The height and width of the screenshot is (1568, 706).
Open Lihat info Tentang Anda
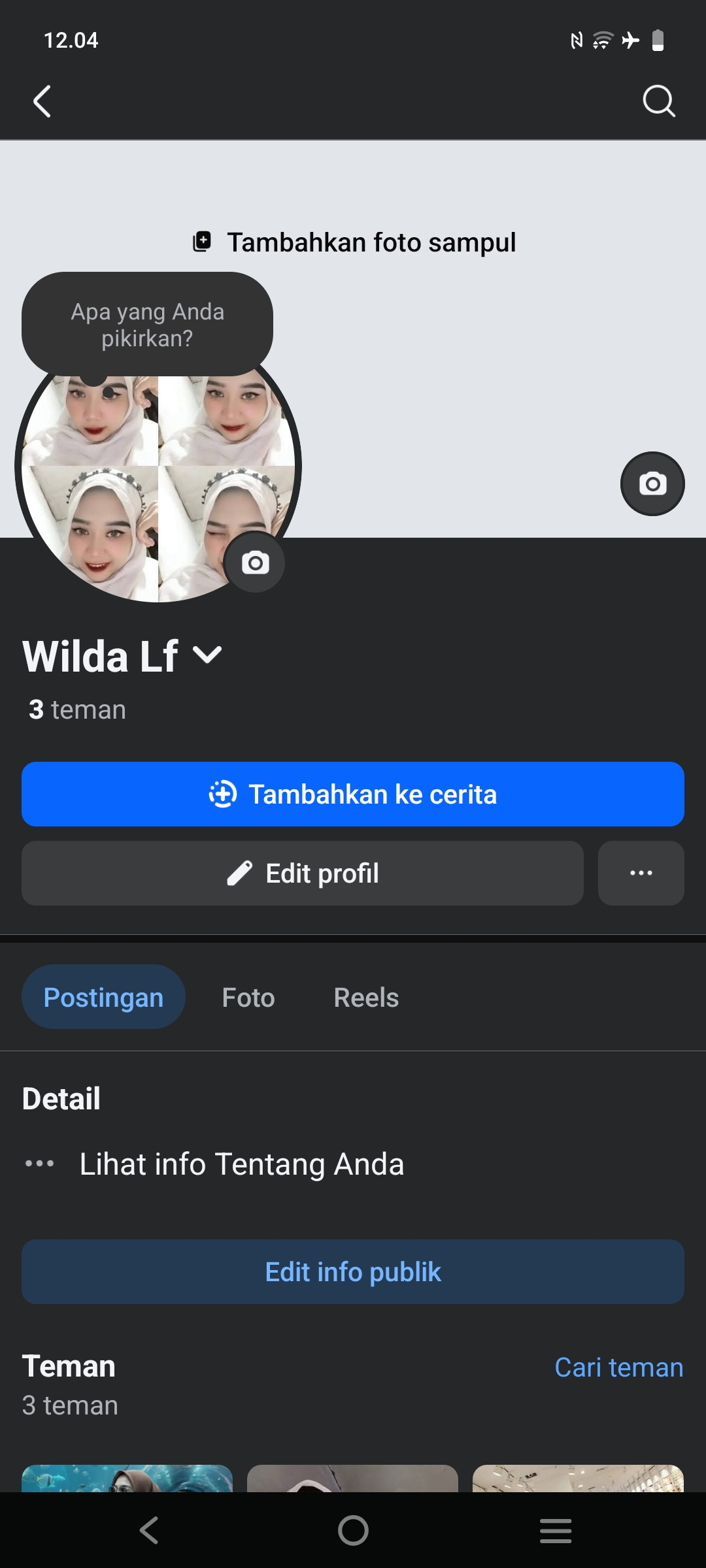pos(242,1164)
